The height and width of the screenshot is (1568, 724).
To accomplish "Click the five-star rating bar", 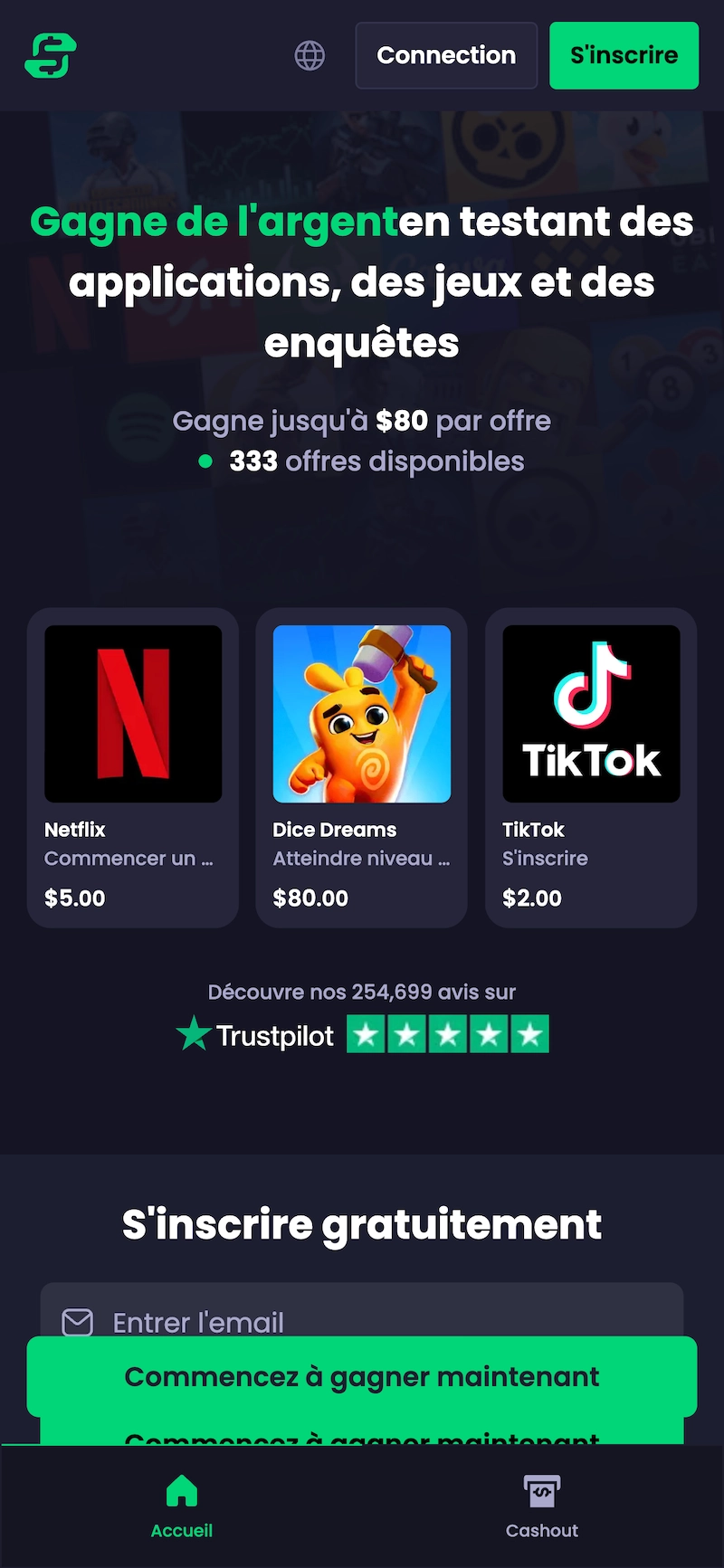I will click(447, 1033).
